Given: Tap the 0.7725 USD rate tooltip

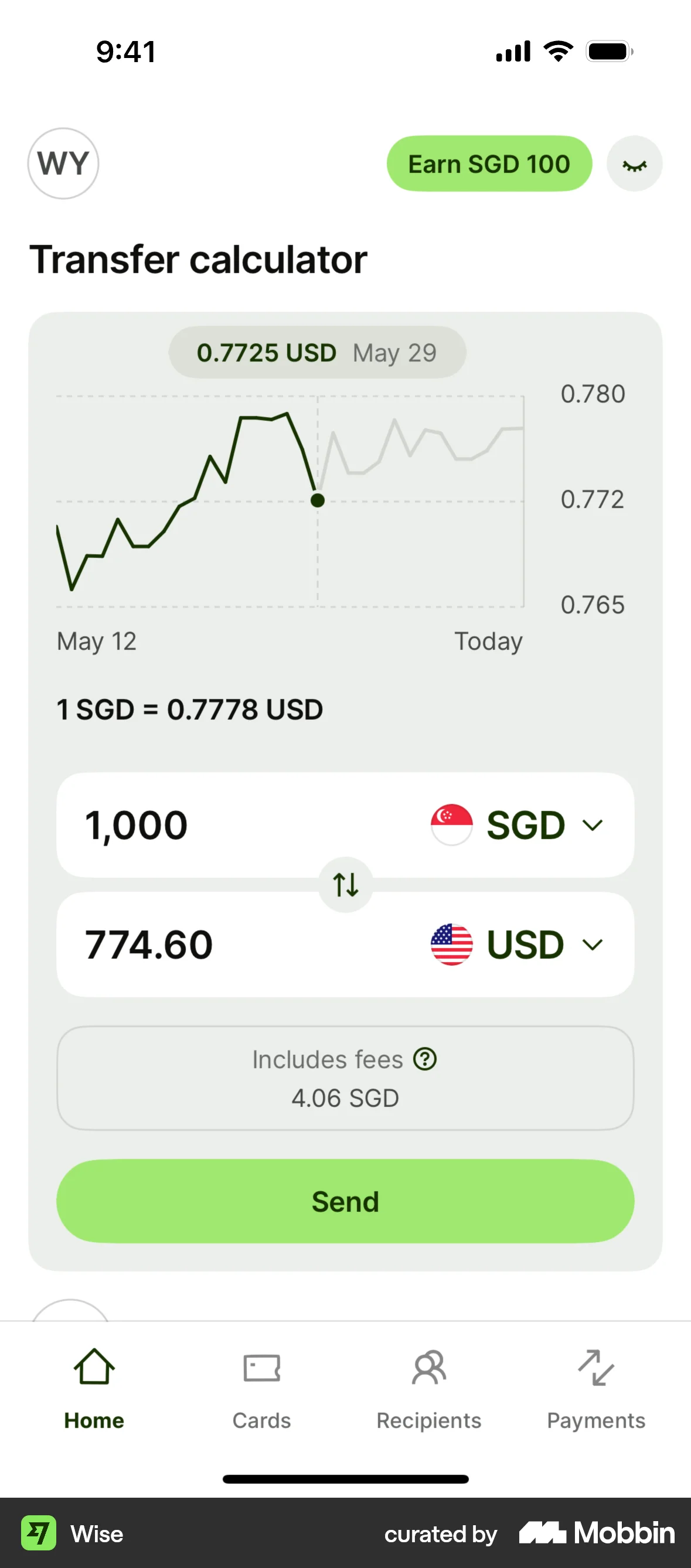Looking at the screenshot, I should pyautogui.click(x=267, y=352).
